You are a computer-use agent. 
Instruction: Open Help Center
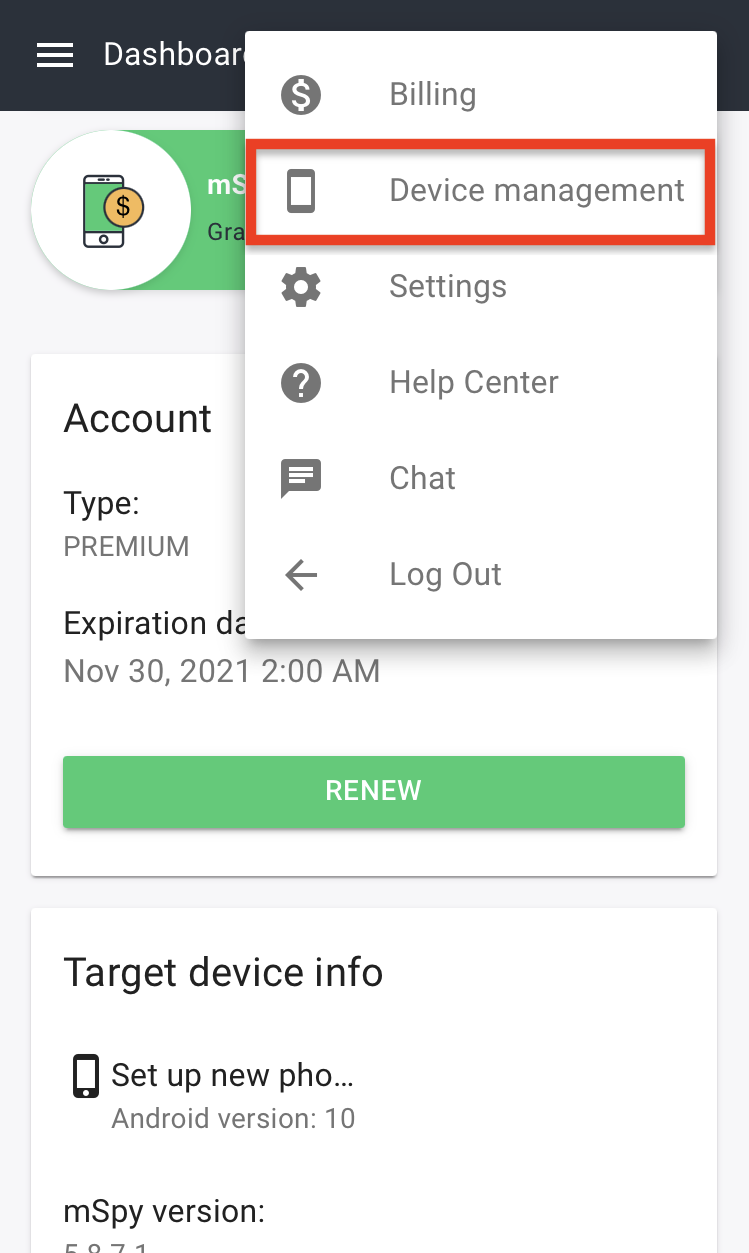tap(481, 383)
